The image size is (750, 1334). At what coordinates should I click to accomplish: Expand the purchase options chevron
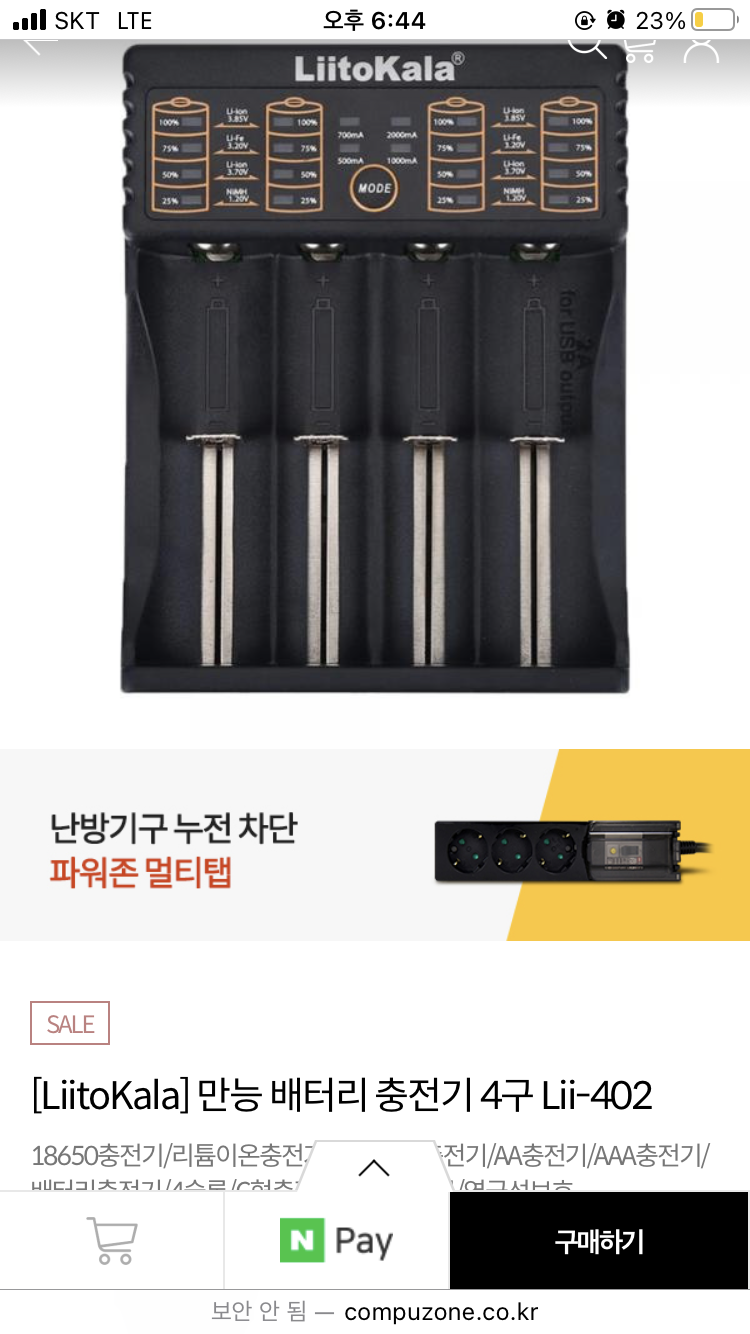[x=373, y=1167]
